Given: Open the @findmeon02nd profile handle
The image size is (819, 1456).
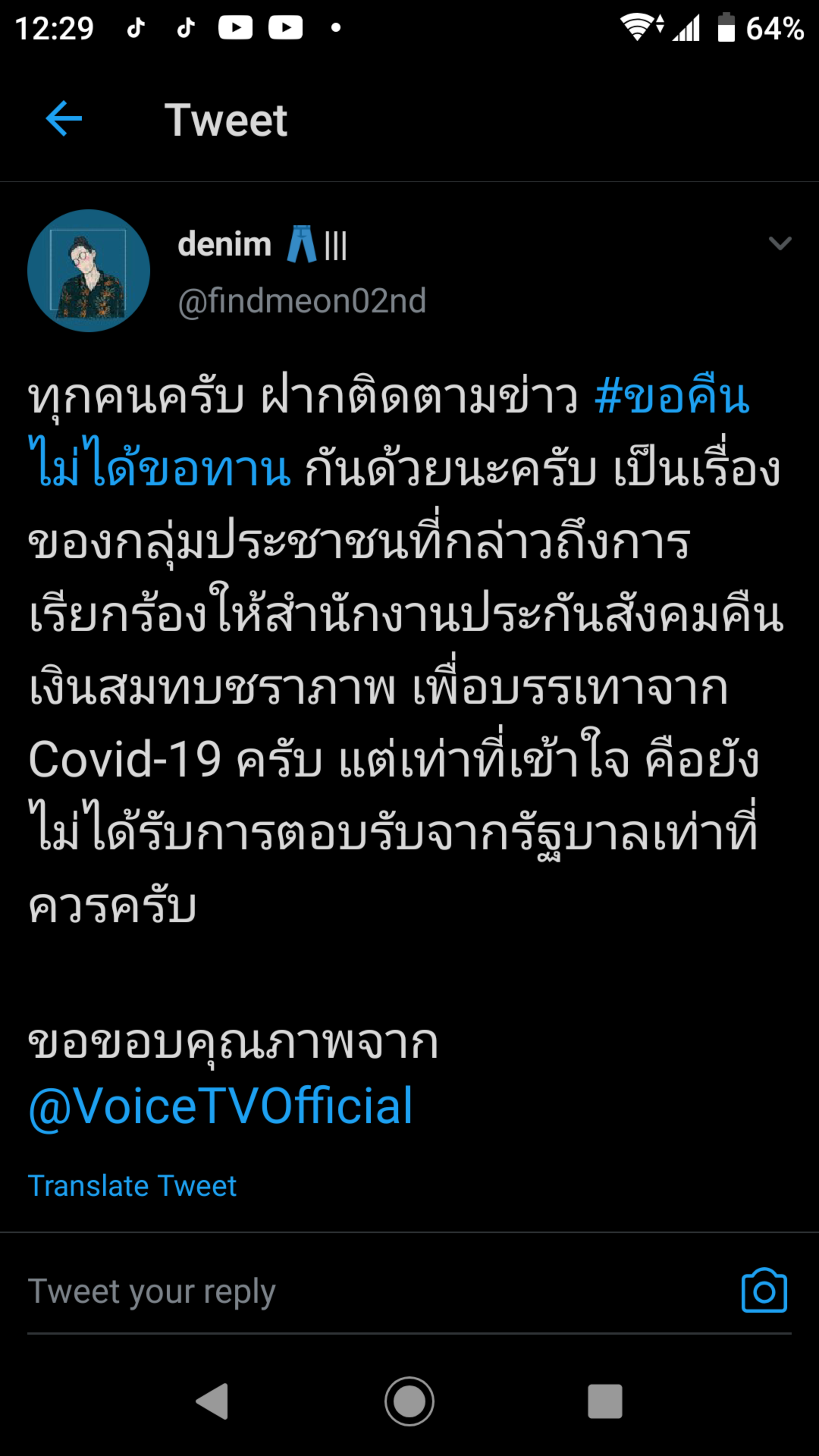Looking at the screenshot, I should pos(302,301).
